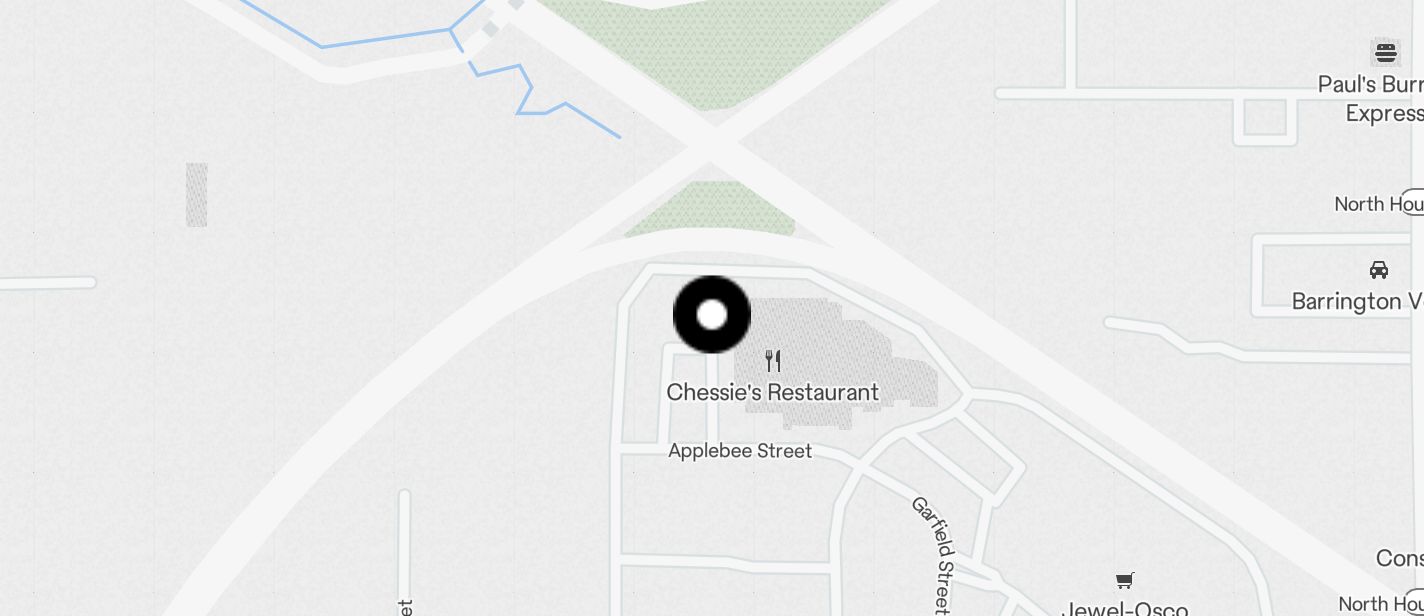This screenshot has width=1424, height=616.
Task: Select the Barrington car marker
Action: point(1378,270)
